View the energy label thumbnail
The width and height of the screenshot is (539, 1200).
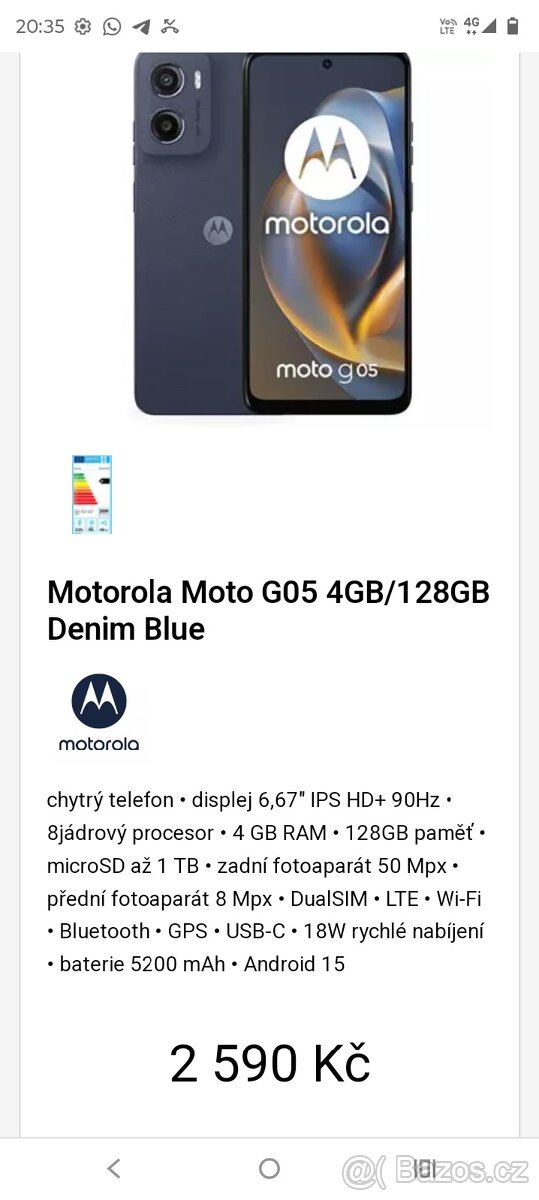click(92, 494)
